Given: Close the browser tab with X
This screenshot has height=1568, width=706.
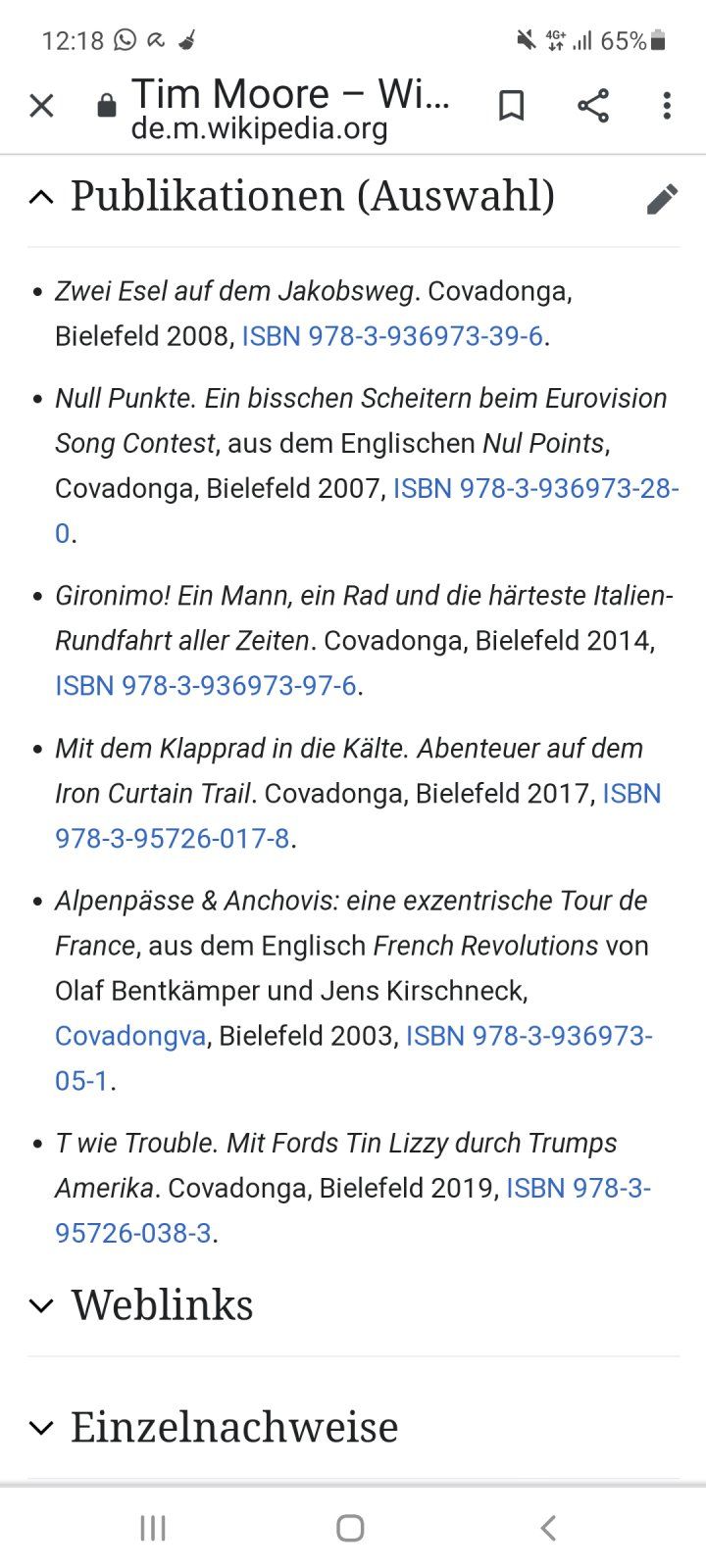Looking at the screenshot, I should 41,106.
